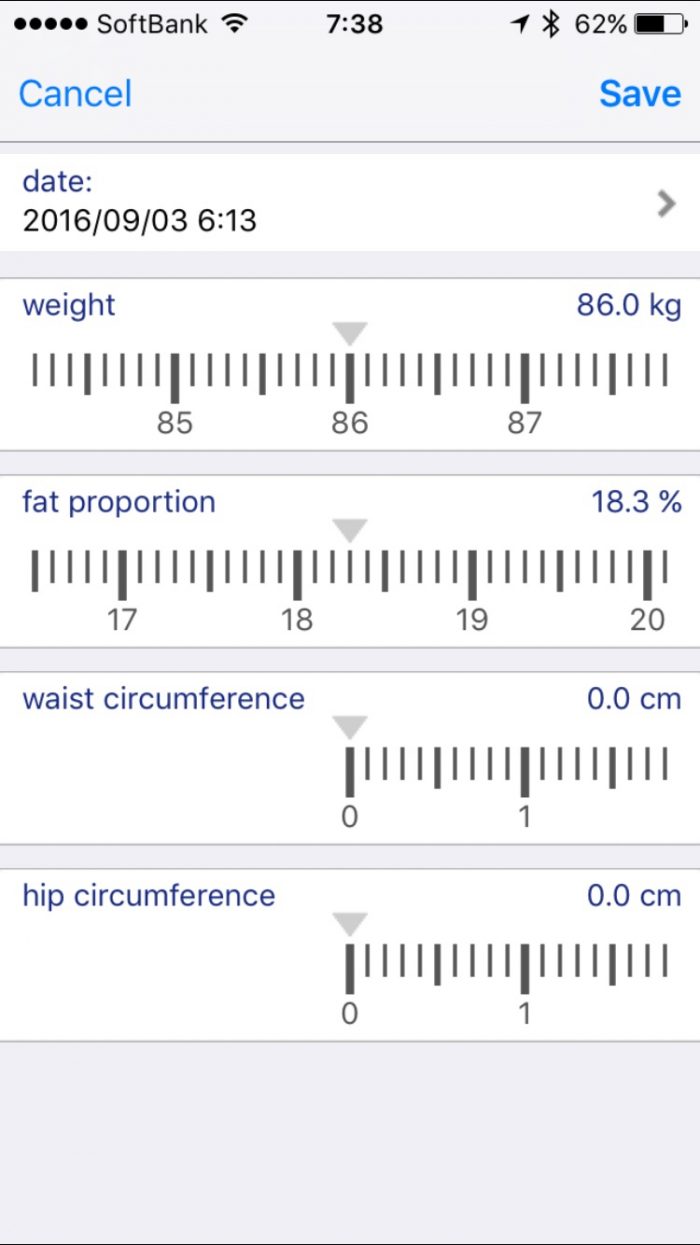Save the measurement entry
The width and height of the screenshot is (700, 1245).
click(640, 94)
